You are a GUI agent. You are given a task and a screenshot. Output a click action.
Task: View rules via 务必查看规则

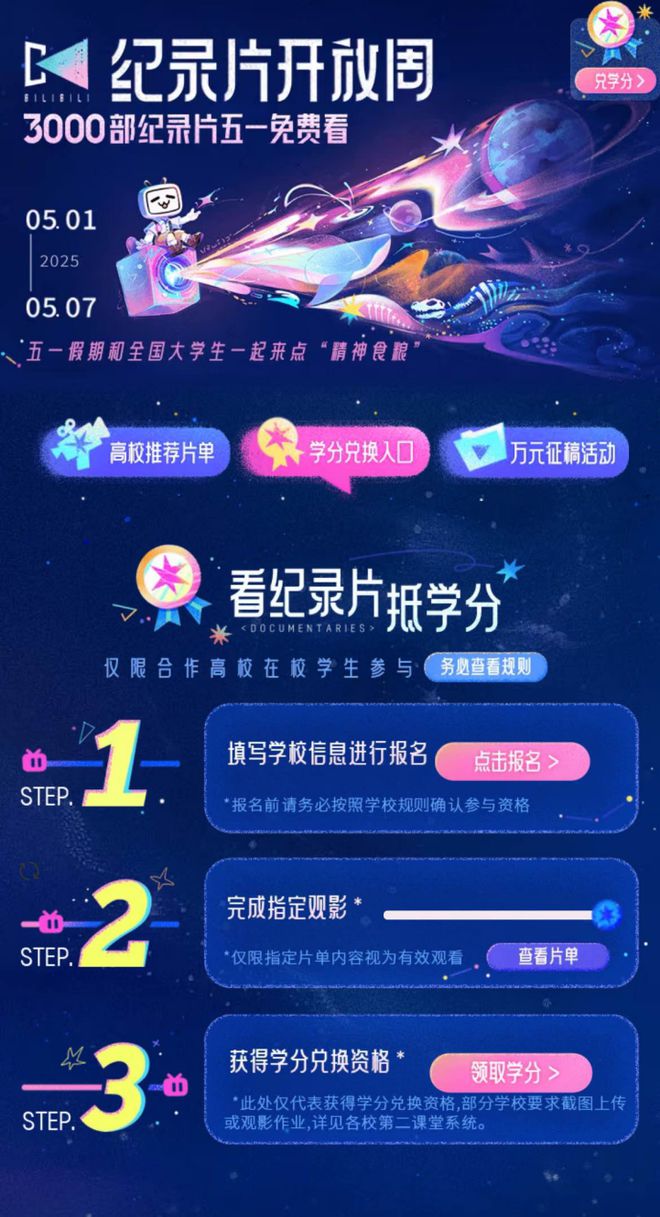coord(485,667)
